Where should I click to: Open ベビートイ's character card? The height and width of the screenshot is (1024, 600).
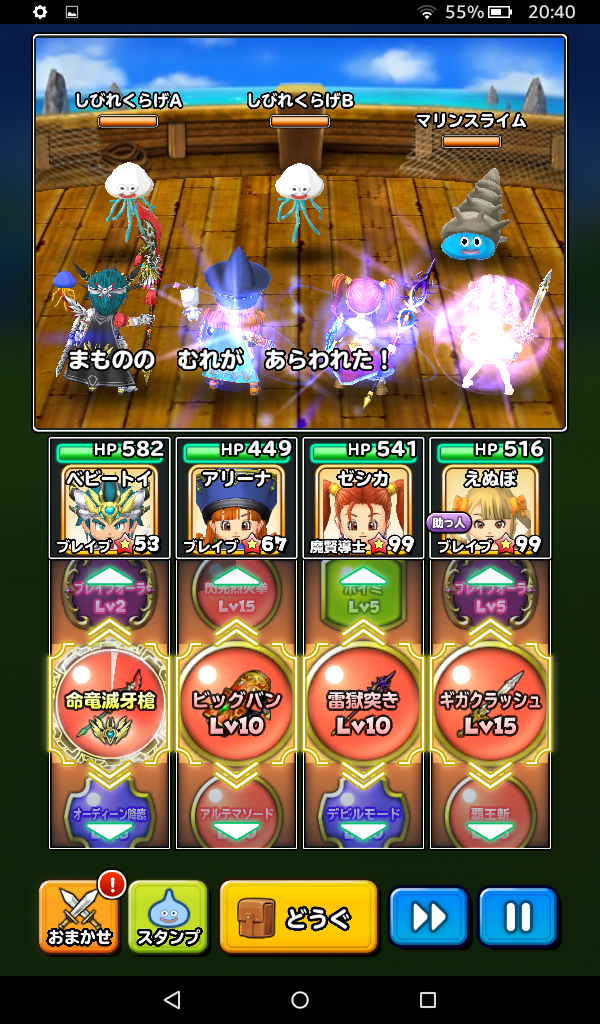point(110,498)
